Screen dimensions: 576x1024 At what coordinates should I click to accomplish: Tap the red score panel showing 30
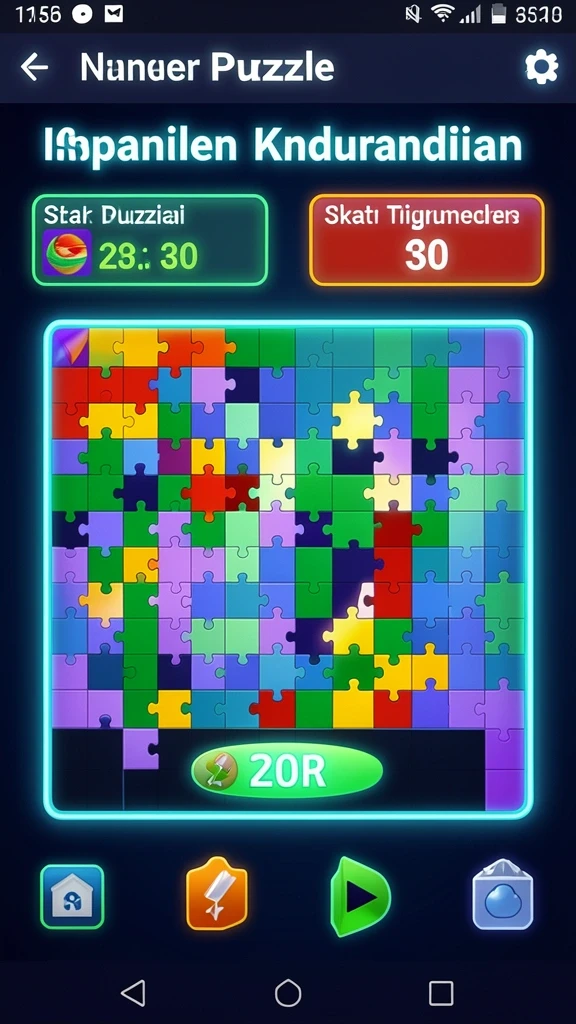point(427,240)
